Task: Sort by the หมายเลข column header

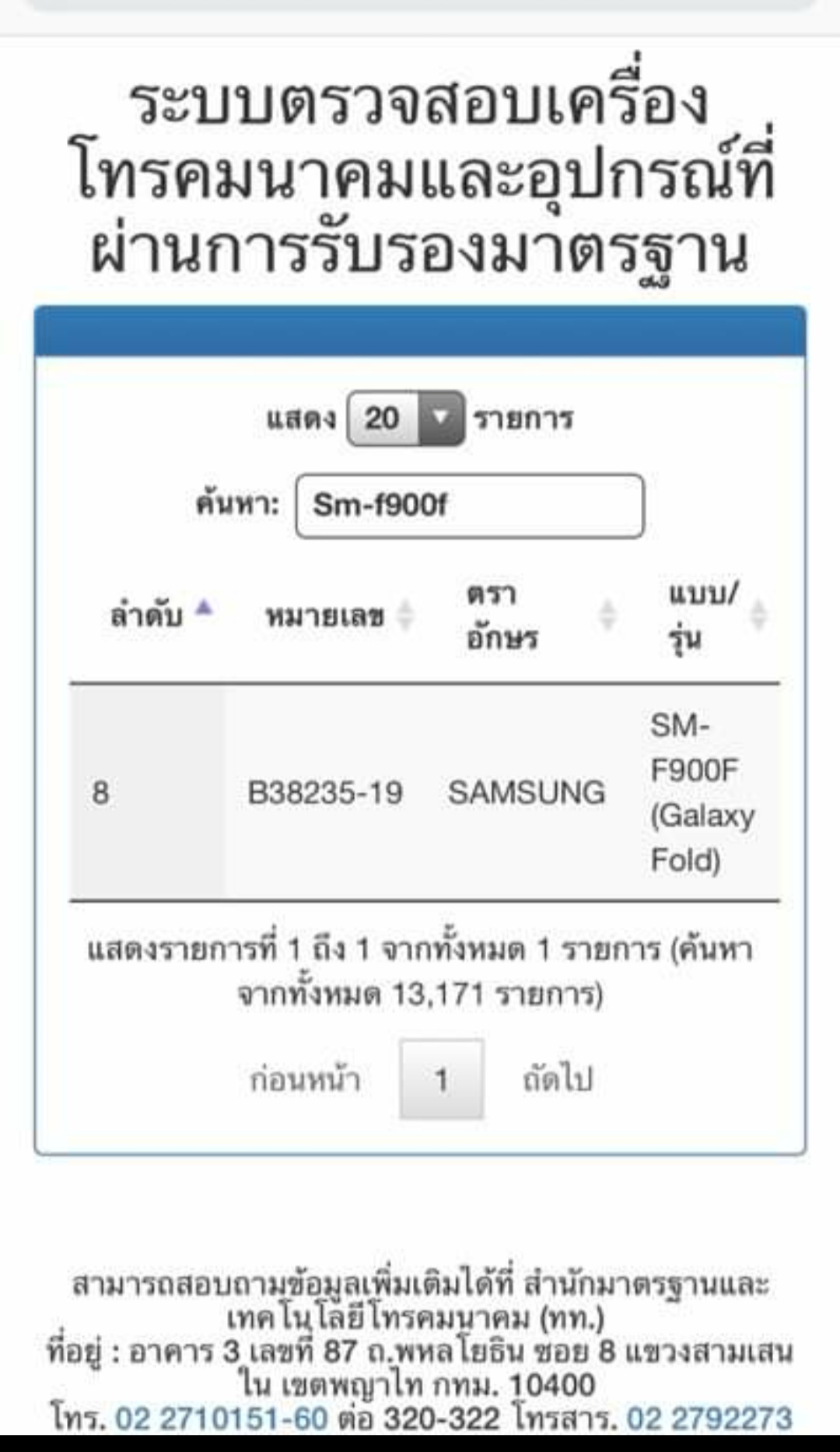Action: [339, 616]
